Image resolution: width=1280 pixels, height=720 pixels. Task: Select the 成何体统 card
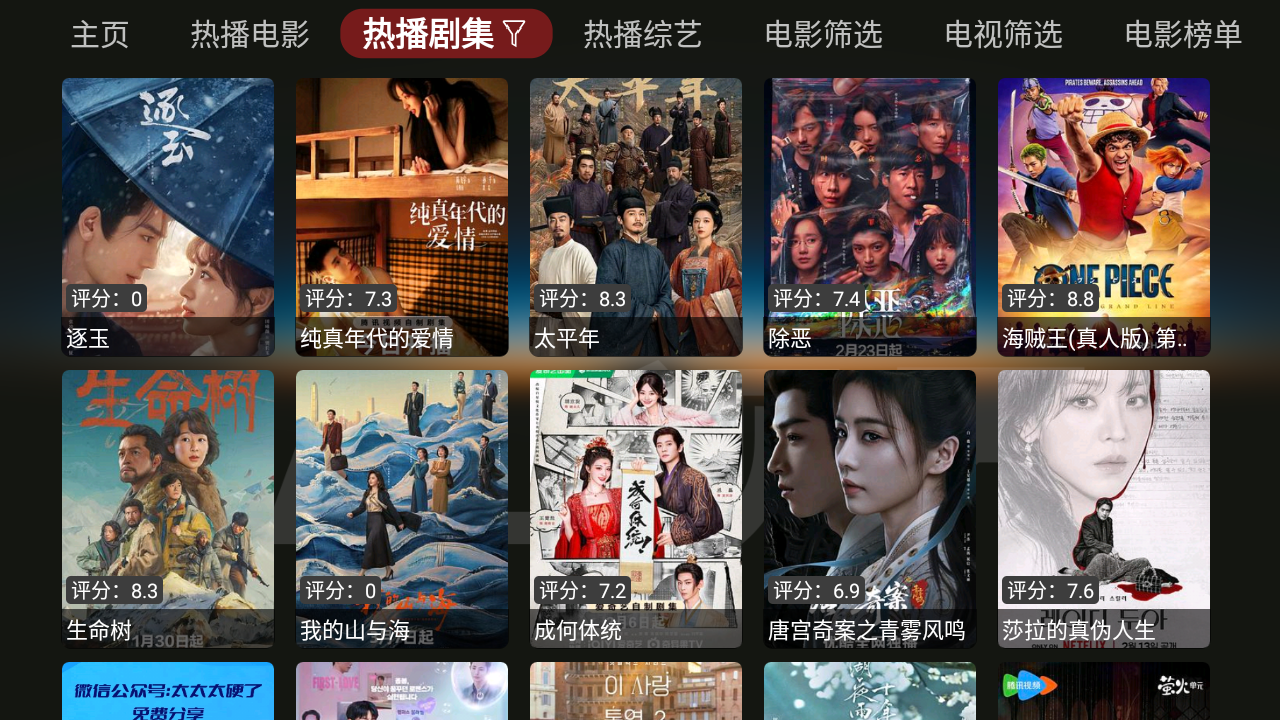[636, 509]
